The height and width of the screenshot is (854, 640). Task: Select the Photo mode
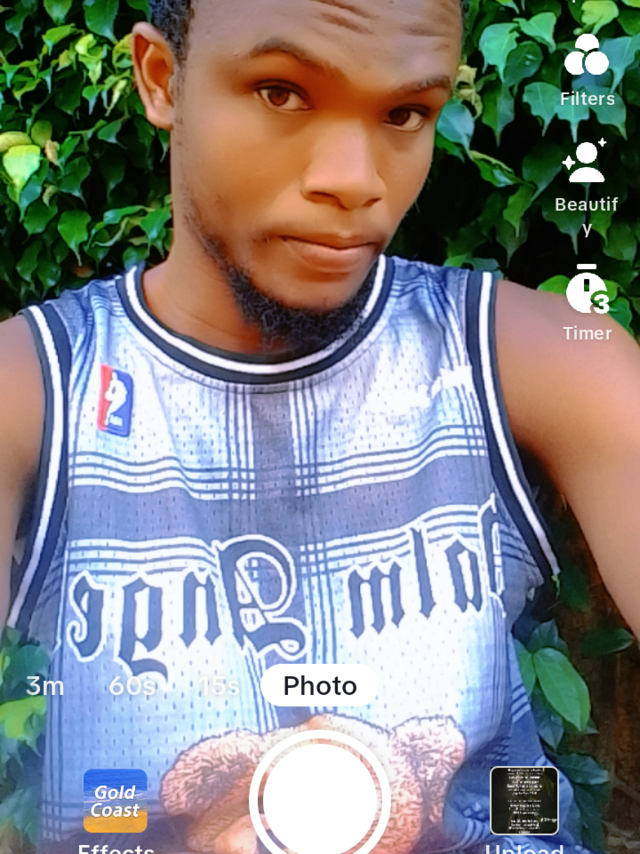[x=320, y=686]
